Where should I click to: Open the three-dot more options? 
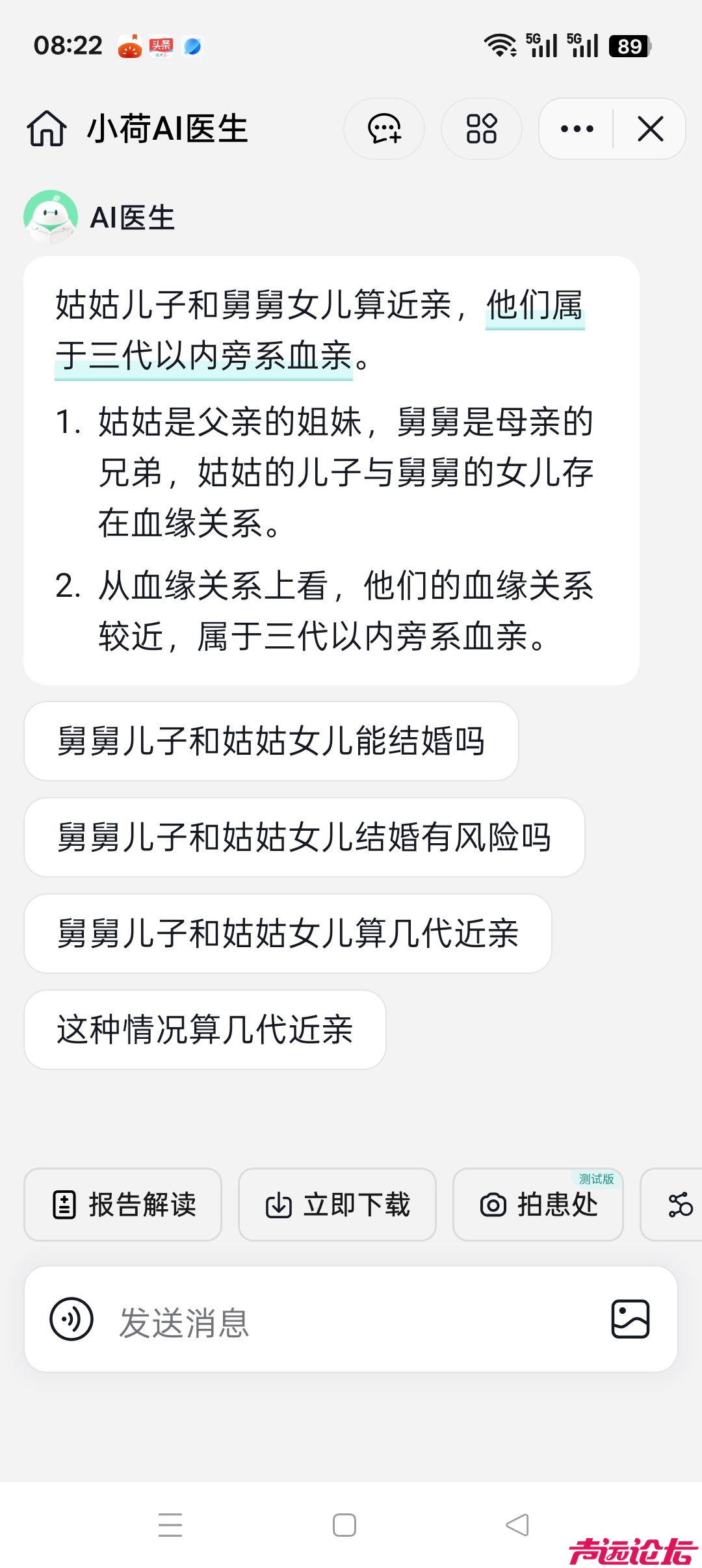point(577,129)
